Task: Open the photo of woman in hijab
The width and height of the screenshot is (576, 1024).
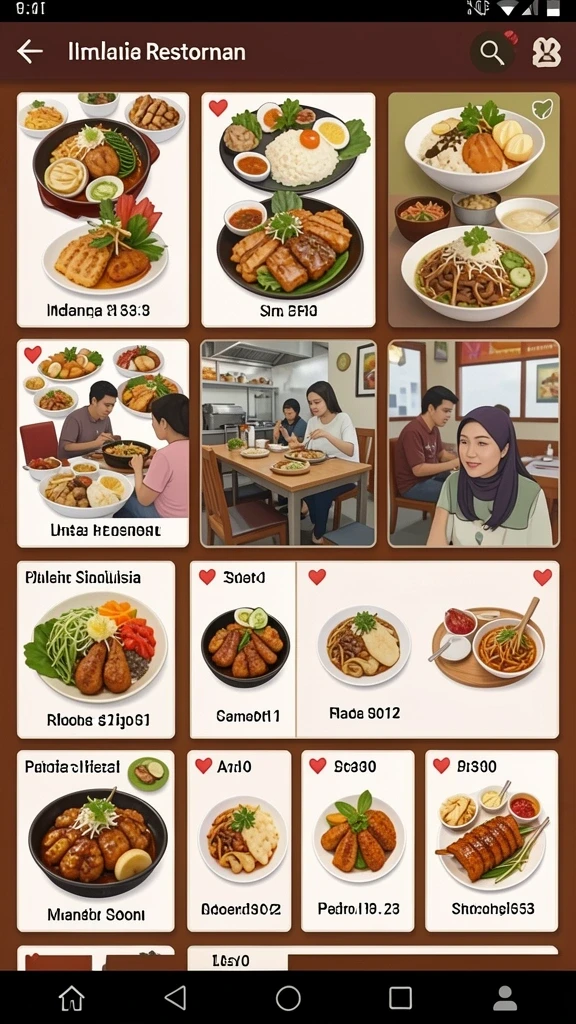Action: (473, 443)
